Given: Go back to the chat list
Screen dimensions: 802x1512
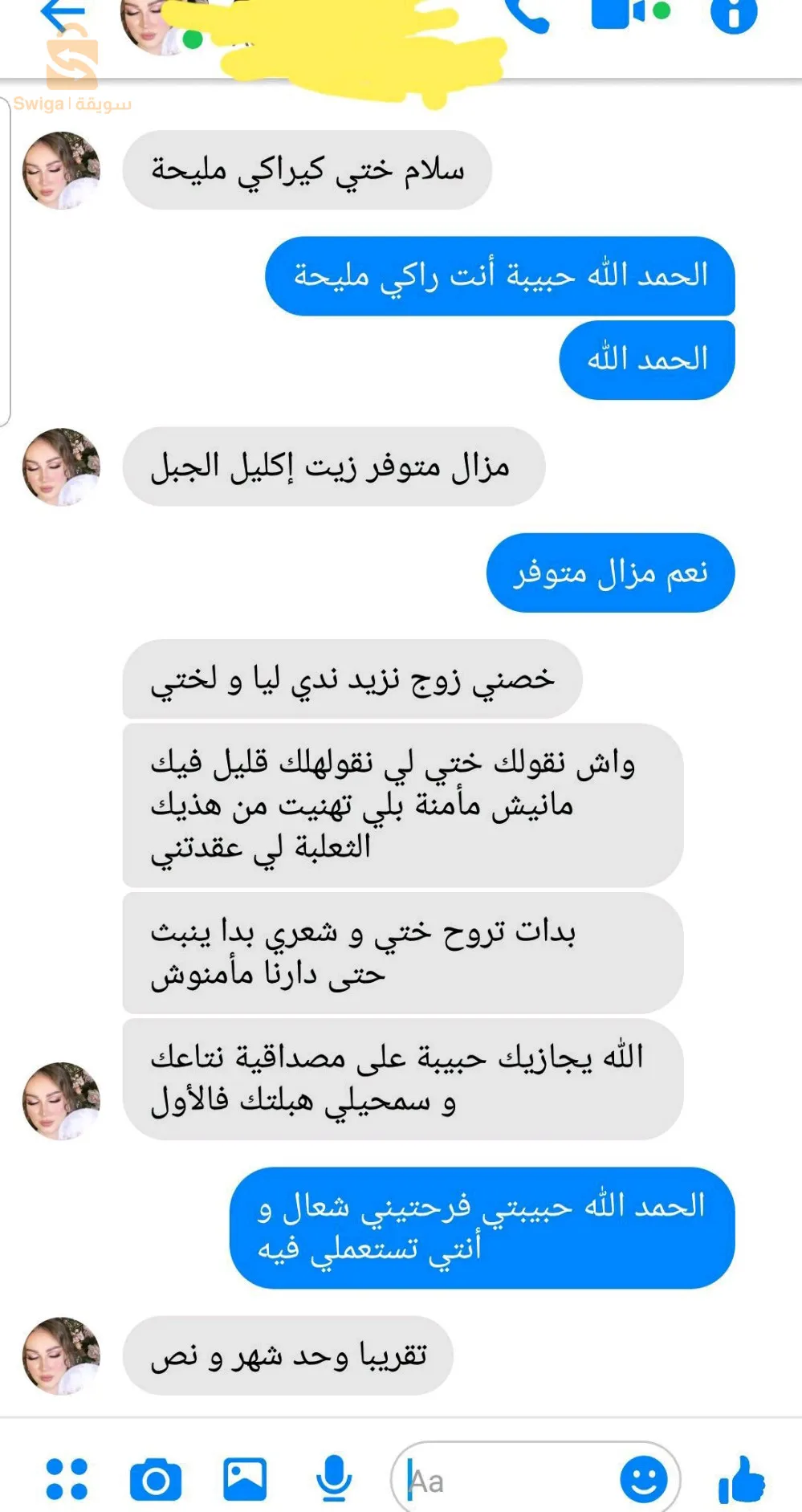Looking at the screenshot, I should [63, 14].
